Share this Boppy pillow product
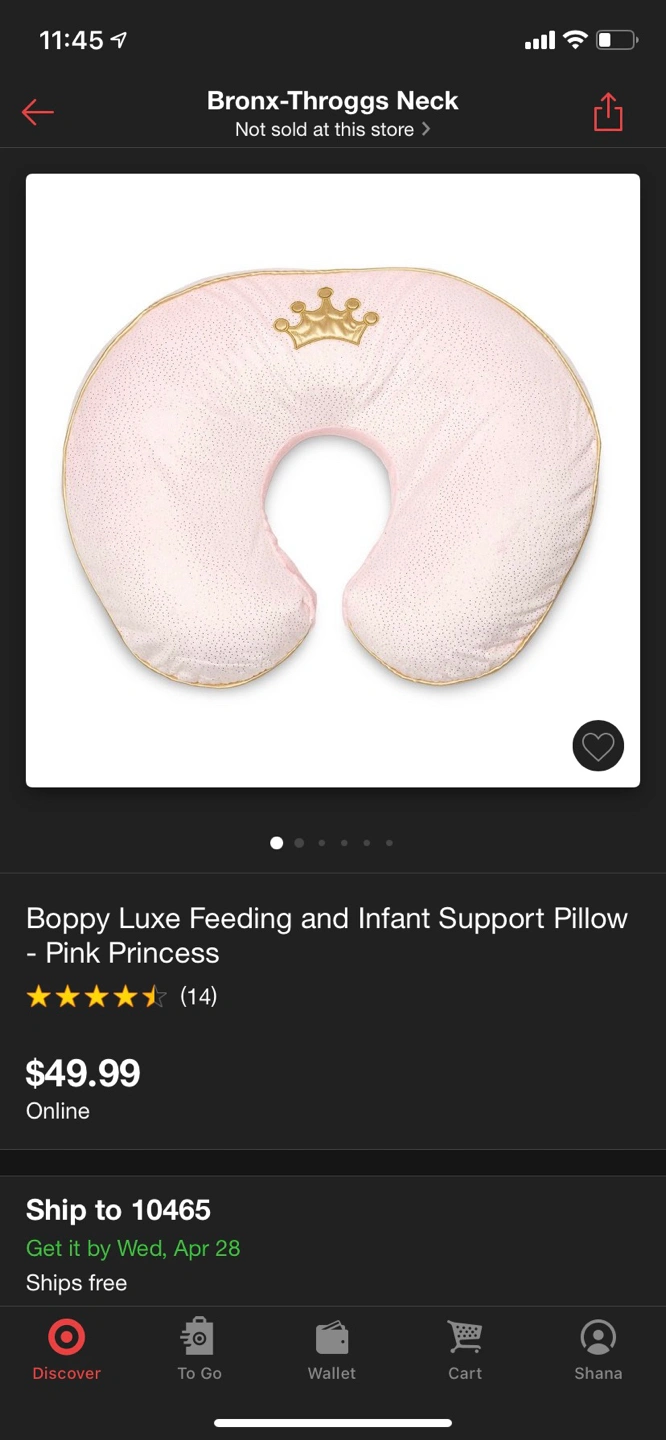Screen dimensions: 666x1440 607,112
